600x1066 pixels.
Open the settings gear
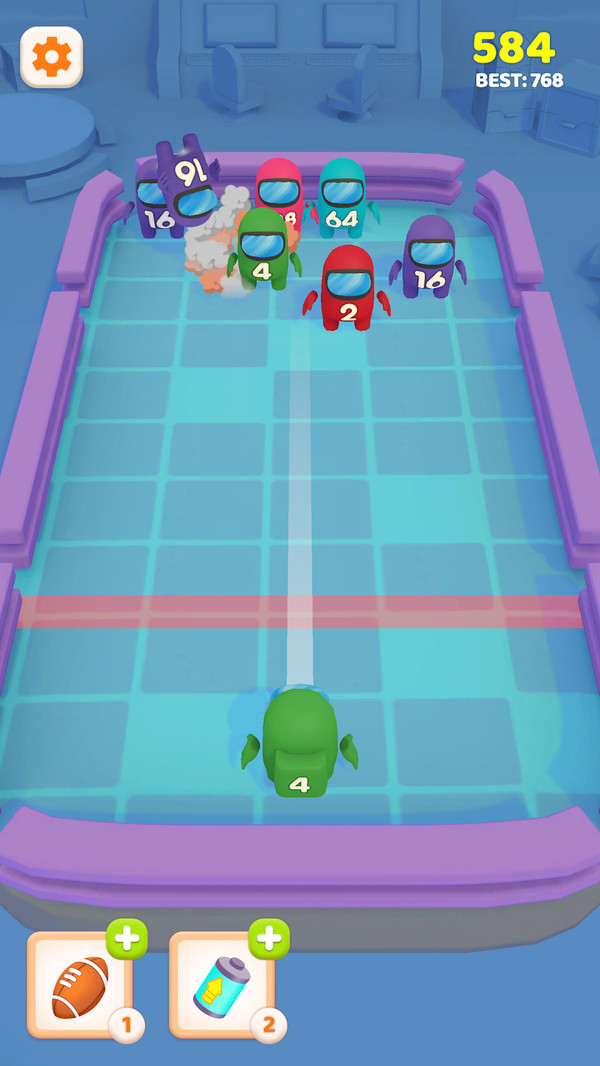point(51,57)
